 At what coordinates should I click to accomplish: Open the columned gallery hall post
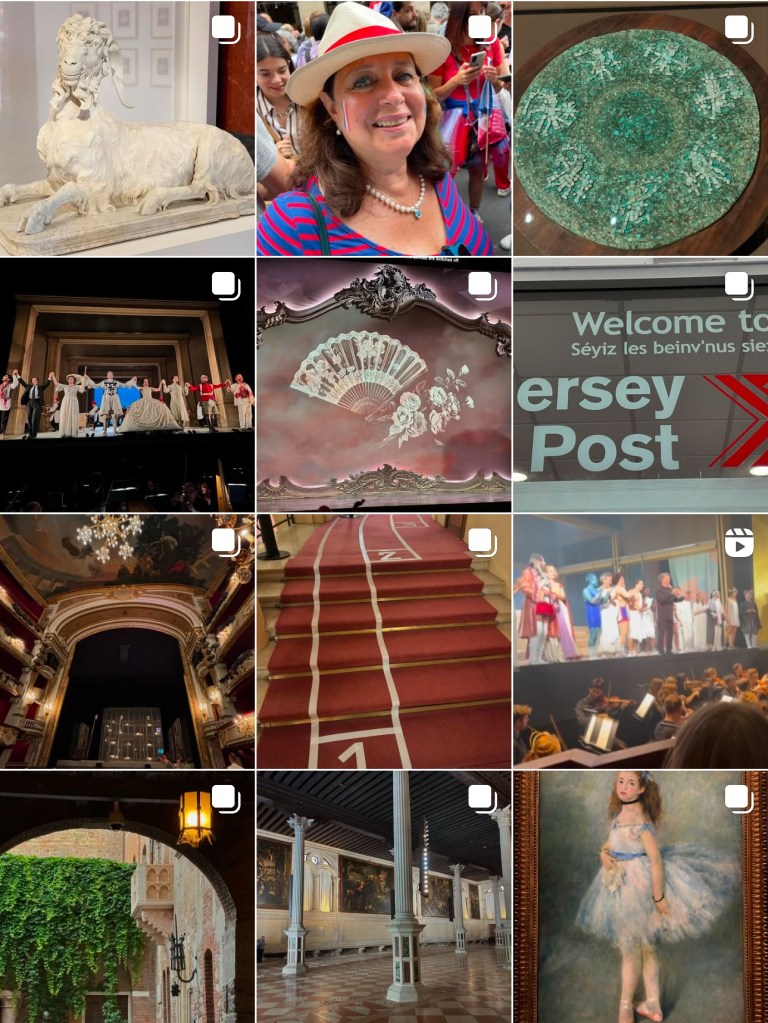click(383, 897)
